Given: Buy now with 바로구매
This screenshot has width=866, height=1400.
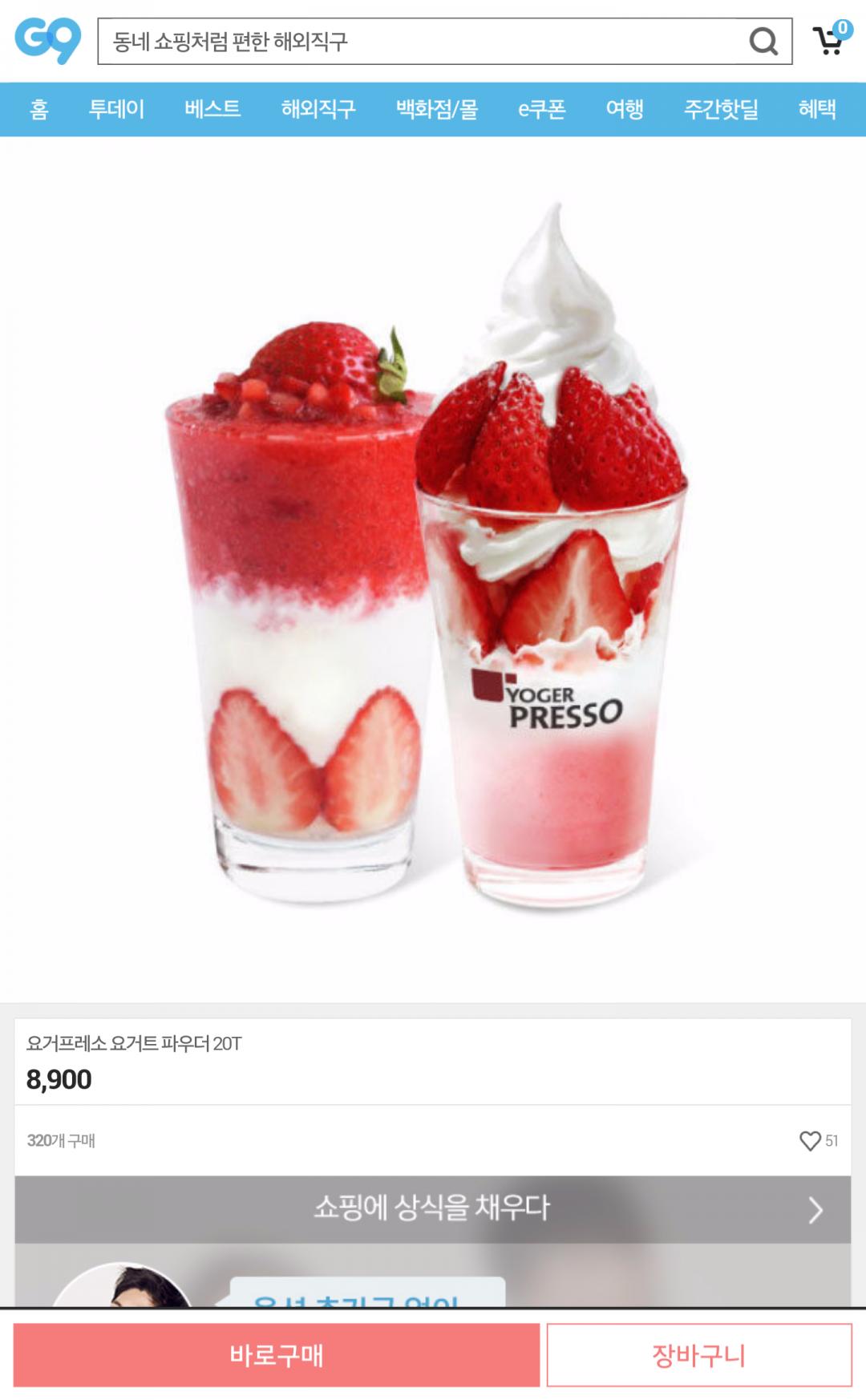Looking at the screenshot, I should [277, 1355].
